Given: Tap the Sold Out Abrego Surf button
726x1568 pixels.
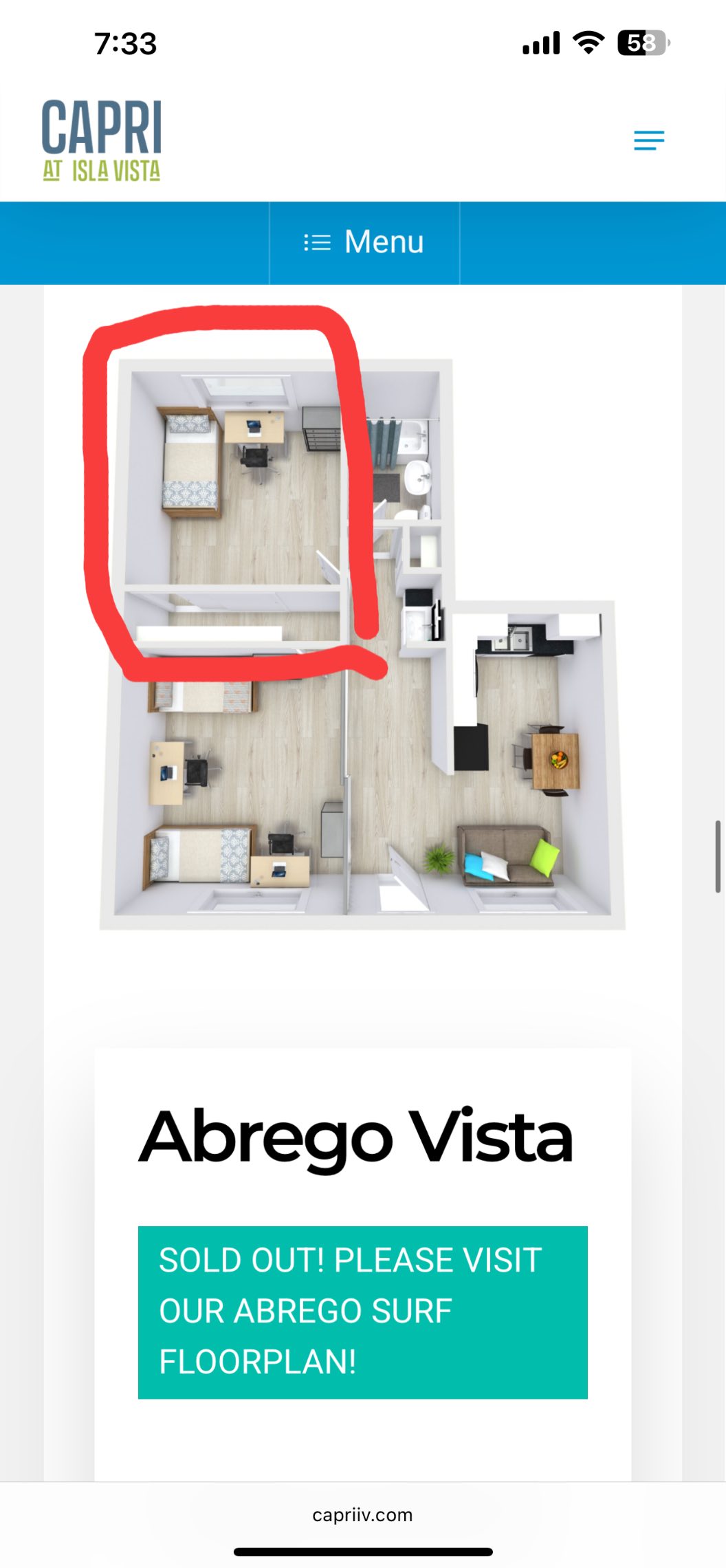Looking at the screenshot, I should pyautogui.click(x=362, y=1311).
